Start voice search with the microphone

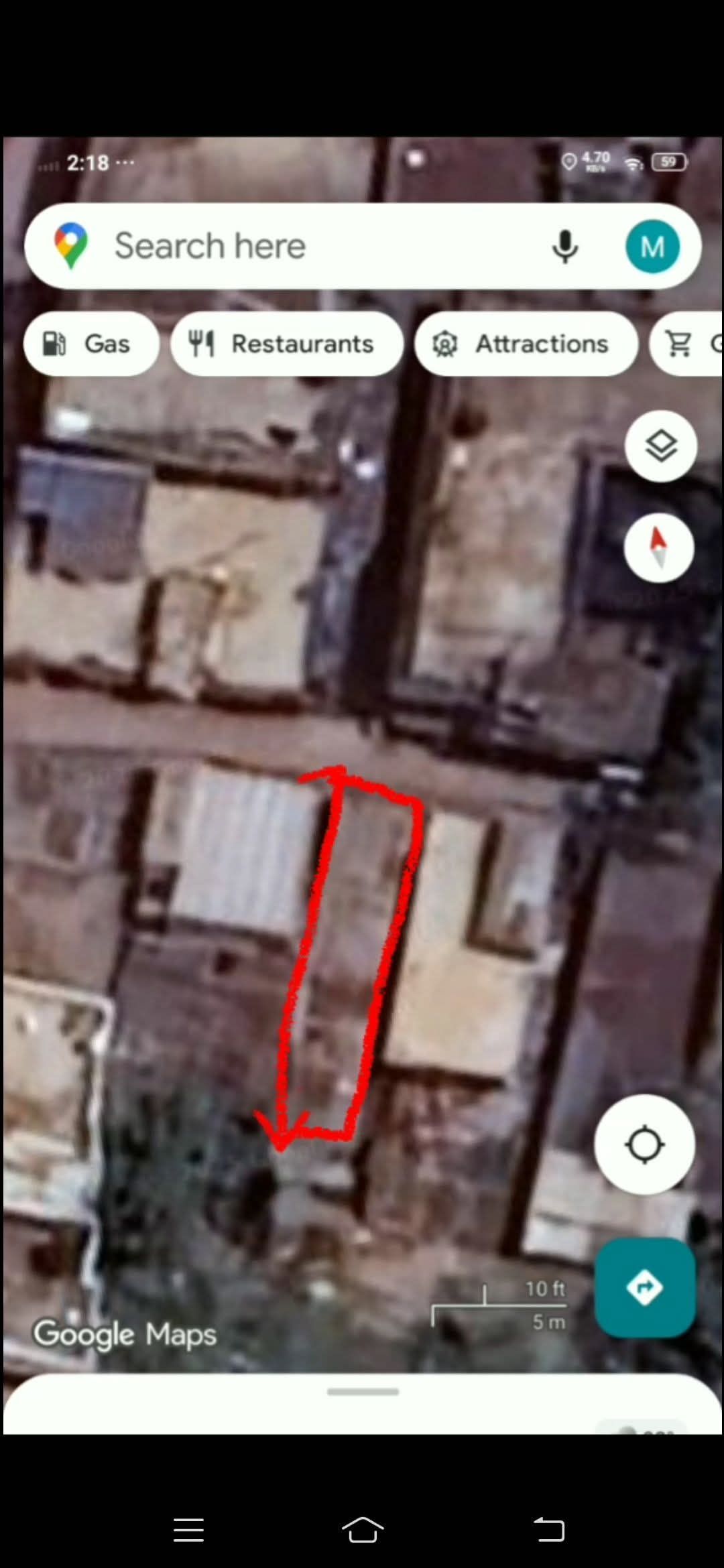565,247
